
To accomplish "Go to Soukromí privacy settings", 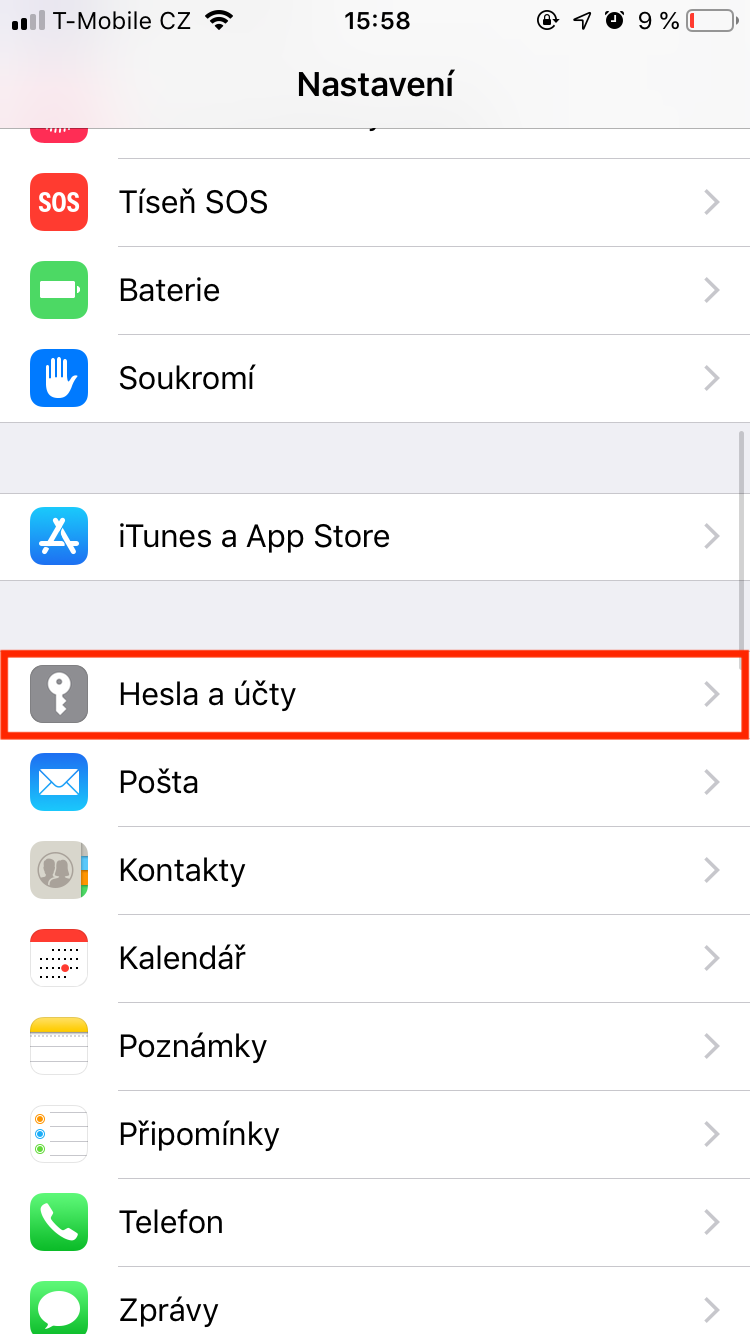I will click(375, 378).
